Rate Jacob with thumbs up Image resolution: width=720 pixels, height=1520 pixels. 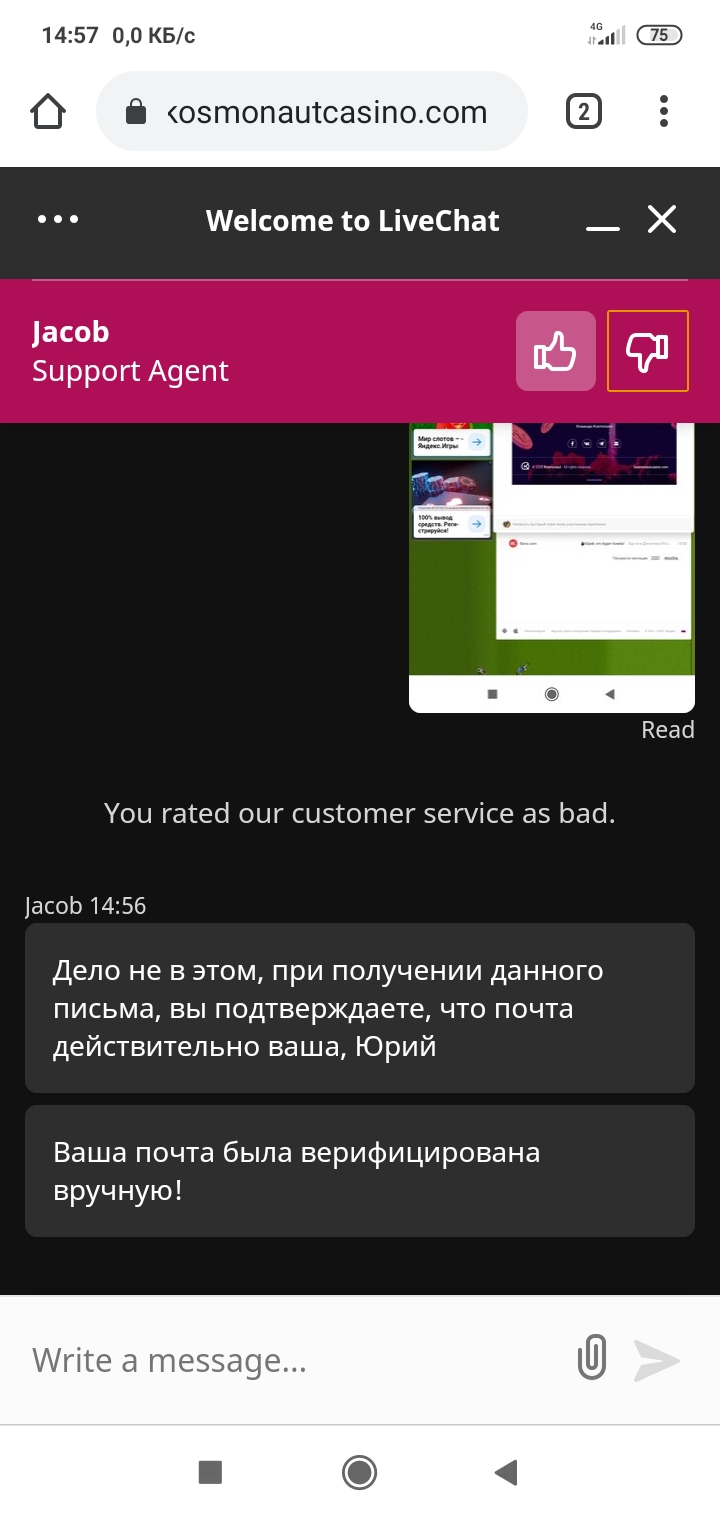click(555, 351)
